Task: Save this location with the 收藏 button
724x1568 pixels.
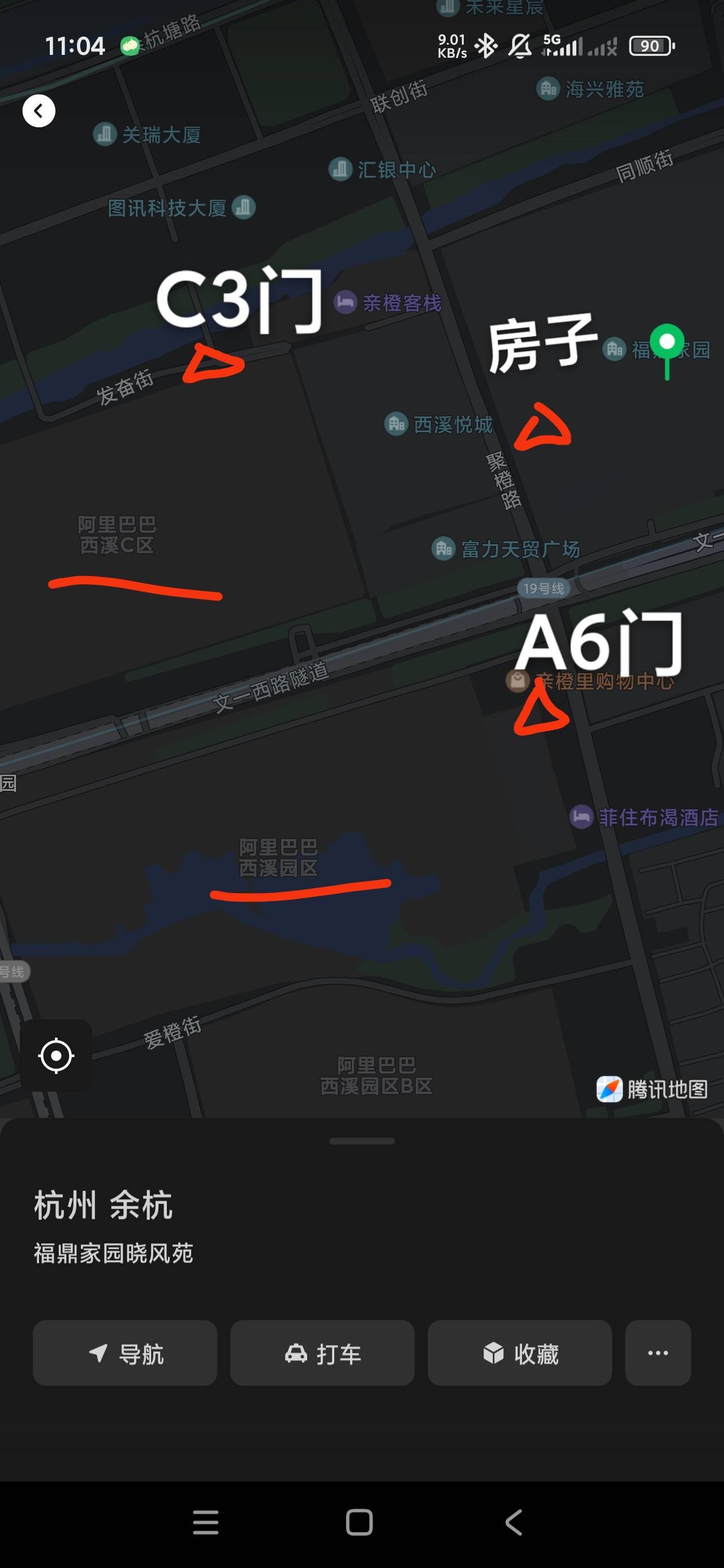Action: click(519, 1352)
